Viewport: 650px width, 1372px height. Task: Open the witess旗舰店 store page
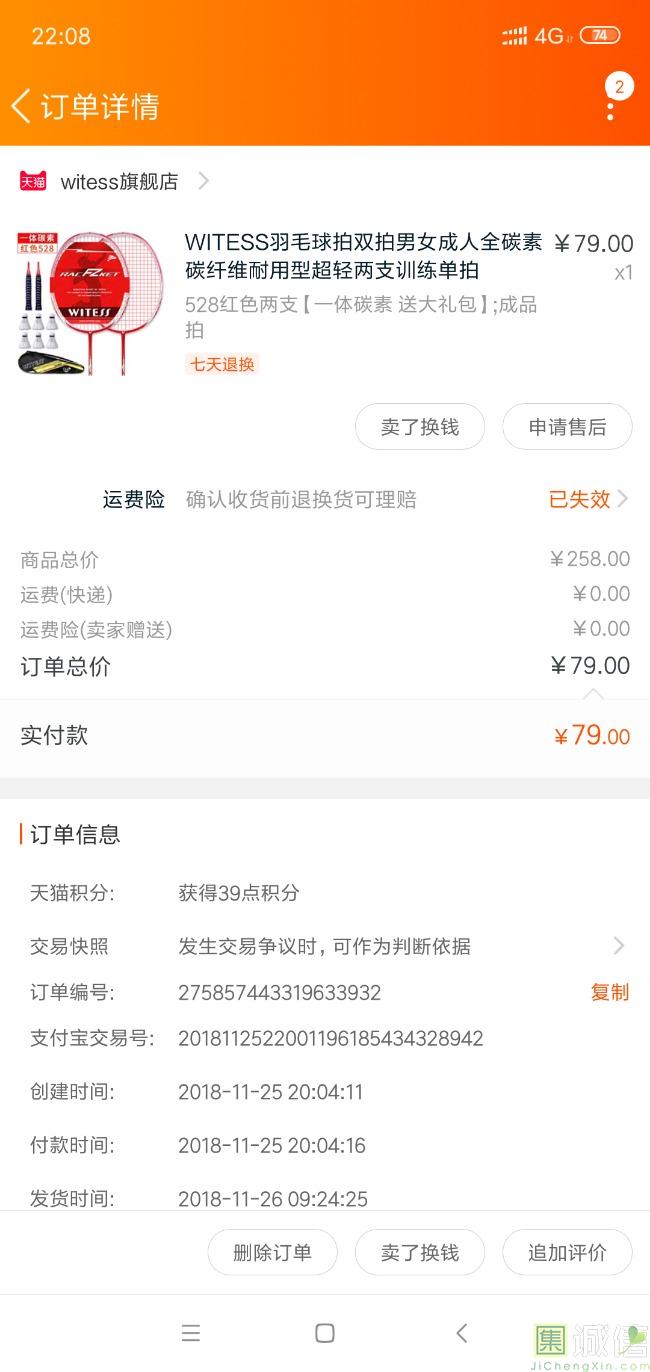pos(119,181)
